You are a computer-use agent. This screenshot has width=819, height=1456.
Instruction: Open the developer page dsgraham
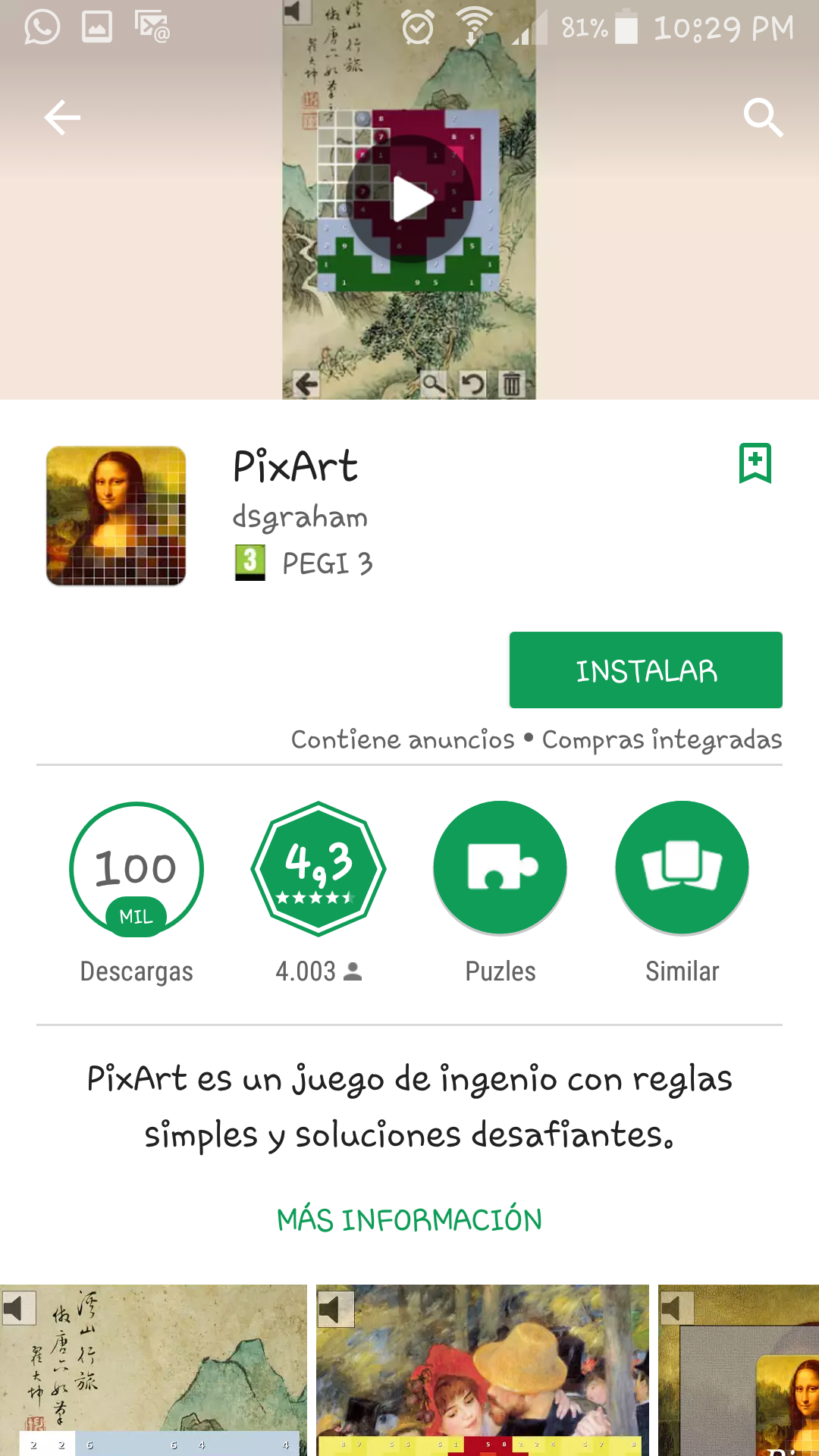pyautogui.click(x=300, y=517)
